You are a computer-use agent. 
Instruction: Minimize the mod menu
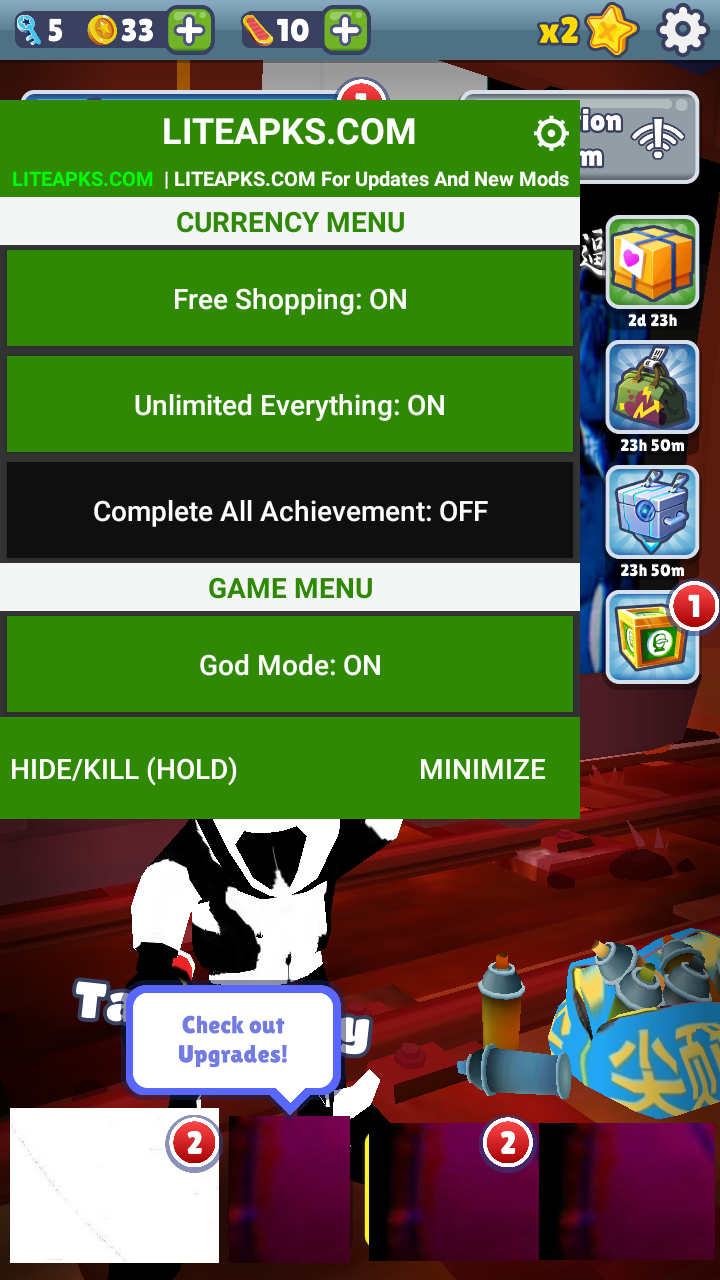click(x=482, y=769)
